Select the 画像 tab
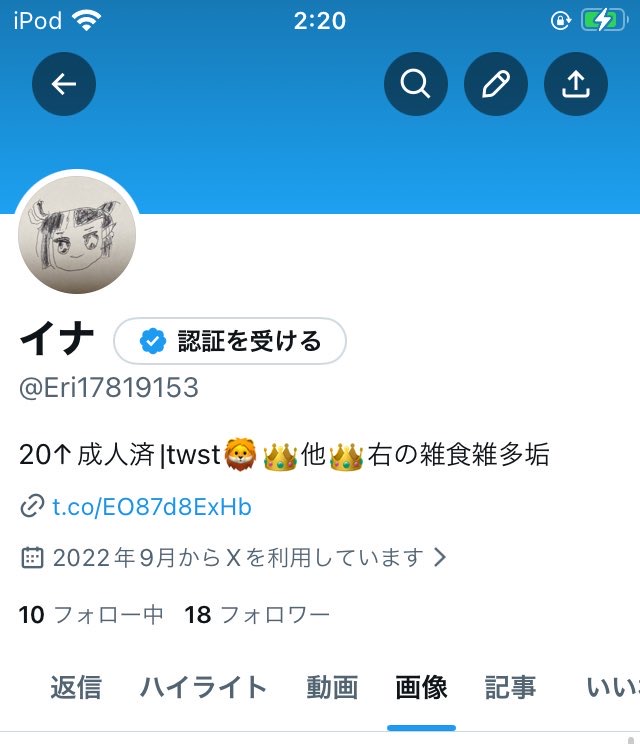Image resolution: width=640 pixels, height=744 pixels. pyautogui.click(x=421, y=687)
